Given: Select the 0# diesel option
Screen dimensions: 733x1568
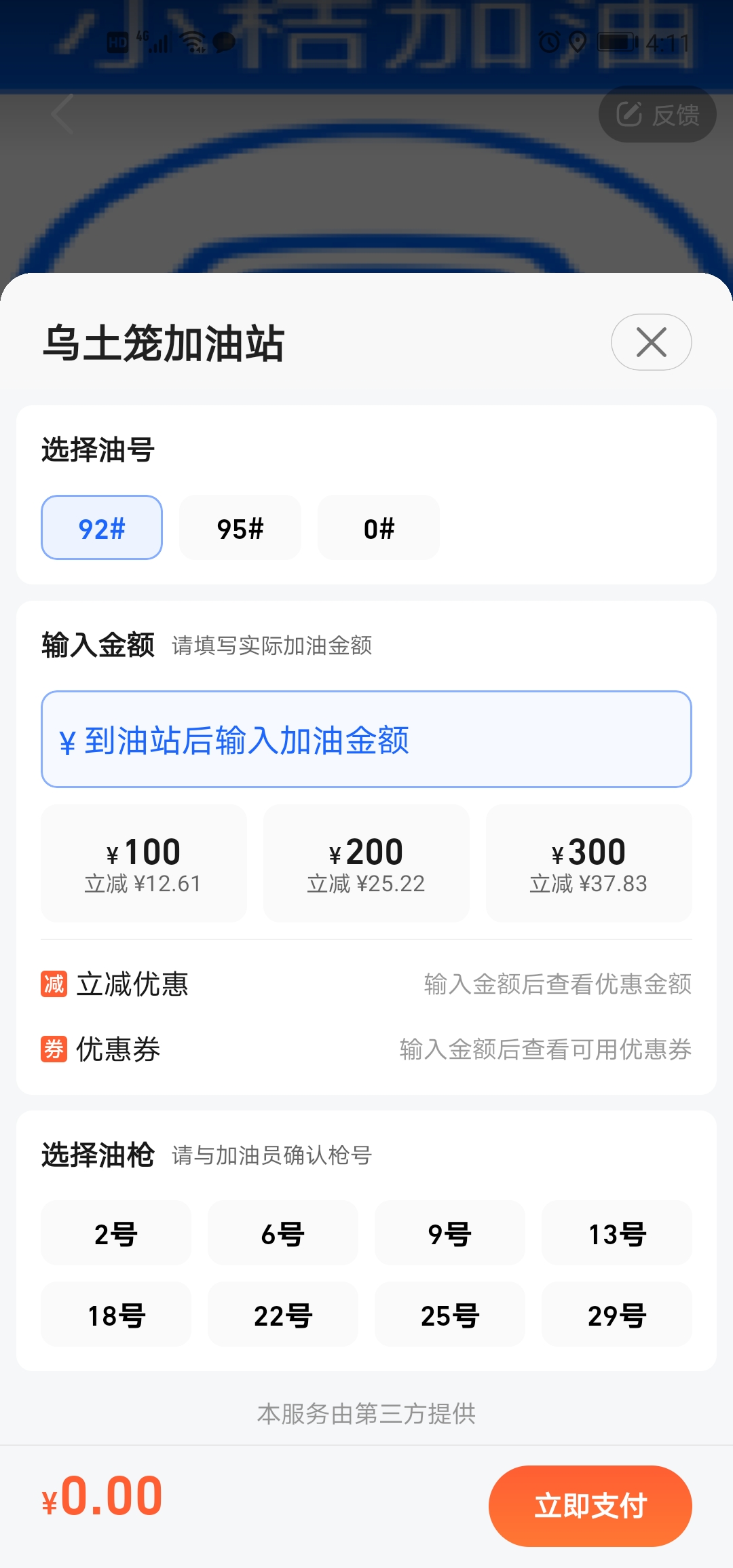Looking at the screenshot, I should pyautogui.click(x=378, y=527).
